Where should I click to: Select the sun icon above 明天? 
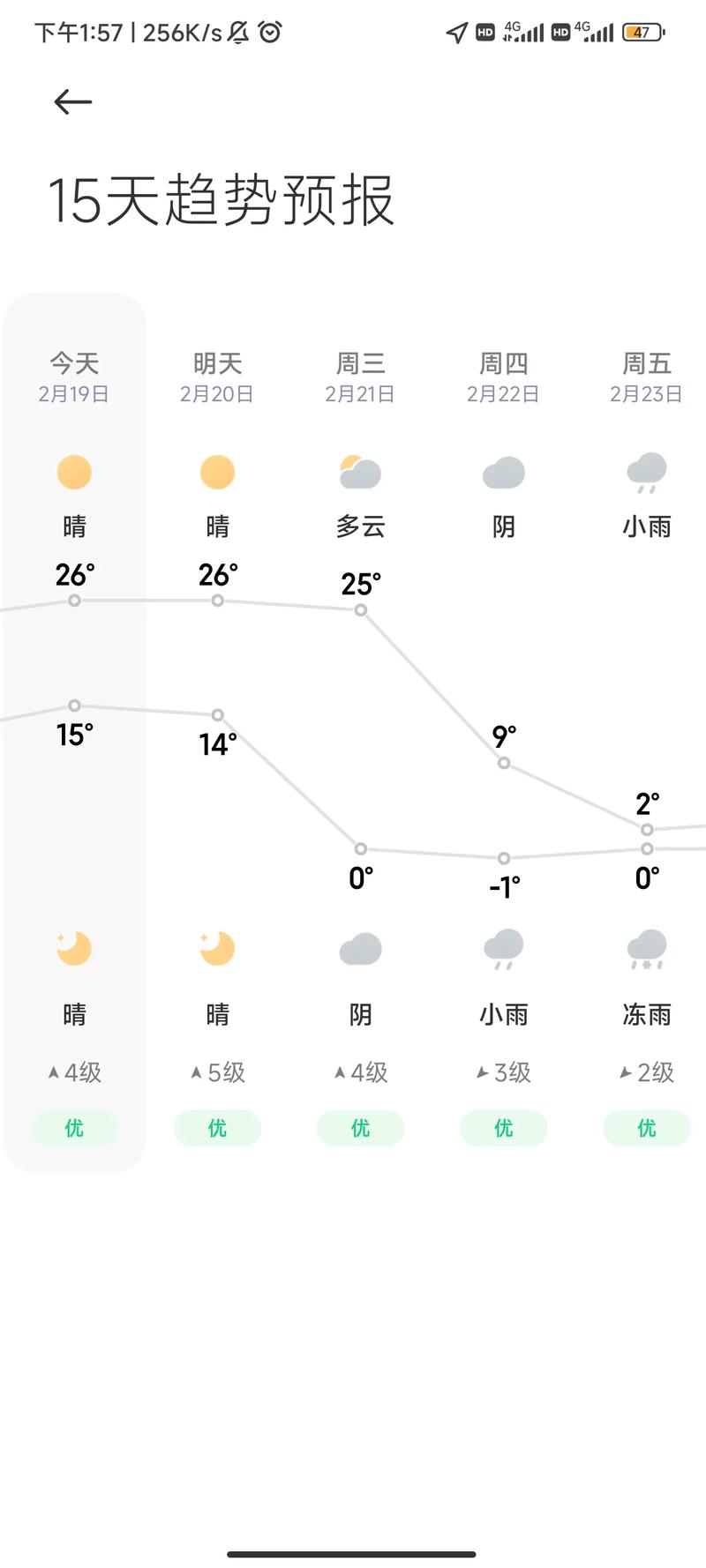click(217, 473)
